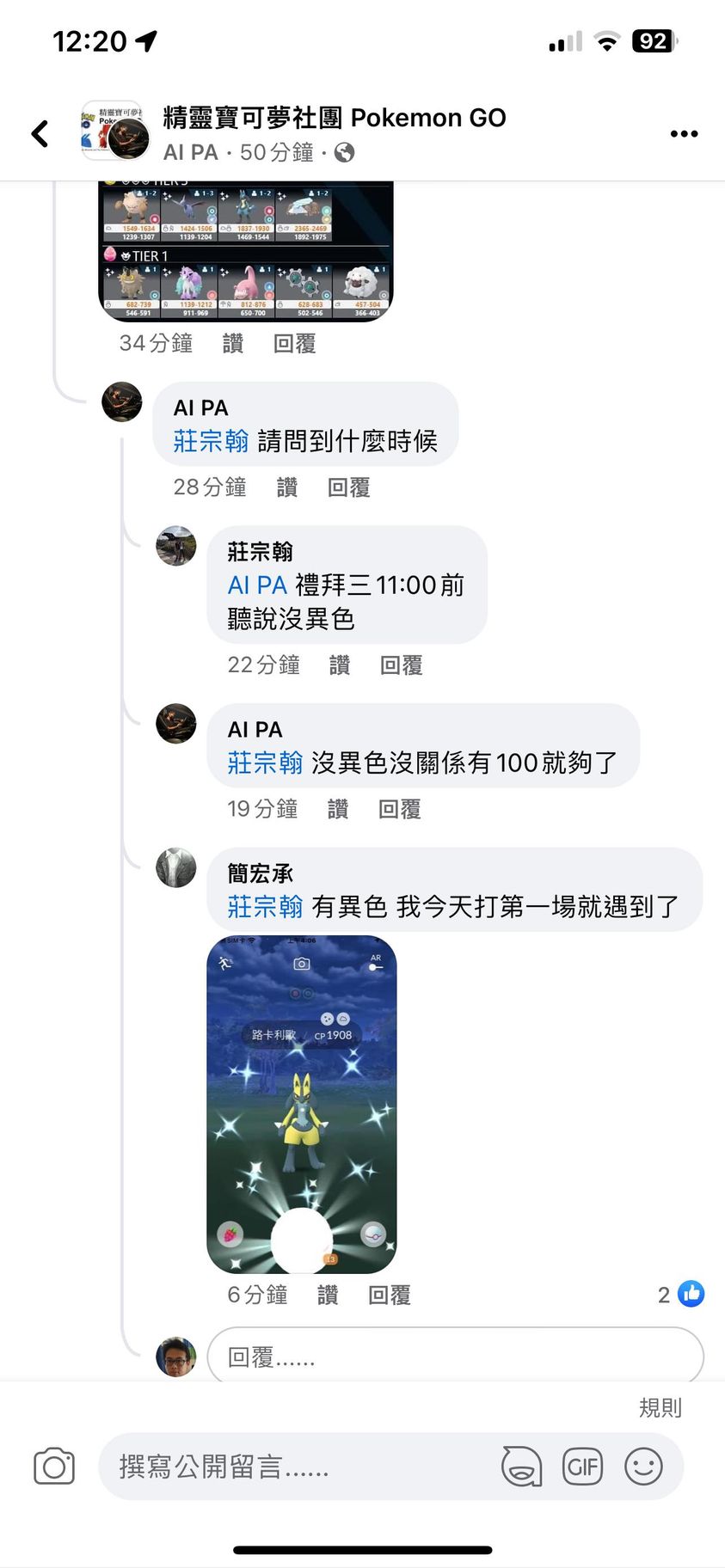View reactions on 簡宏承's comment

pos(681,1295)
